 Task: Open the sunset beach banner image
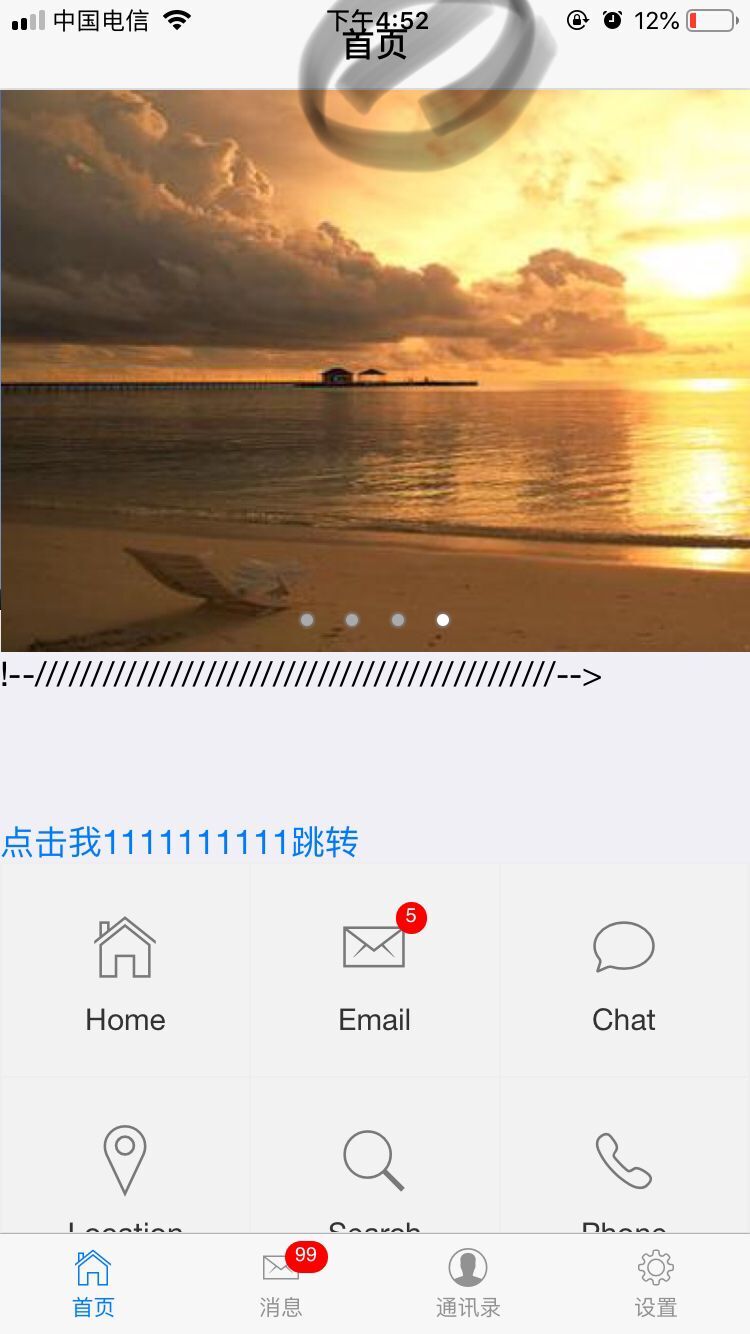coord(375,370)
